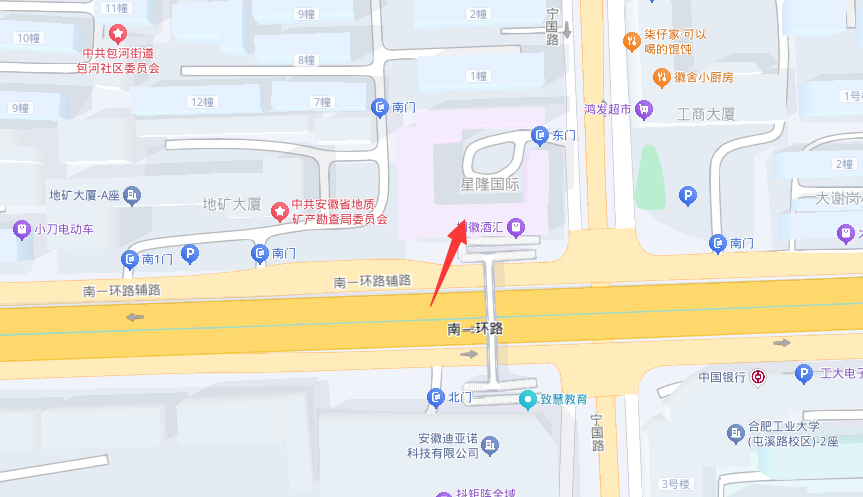Select the 皖徽酒汇 shop marker
The height and width of the screenshot is (497, 863).
point(515,227)
